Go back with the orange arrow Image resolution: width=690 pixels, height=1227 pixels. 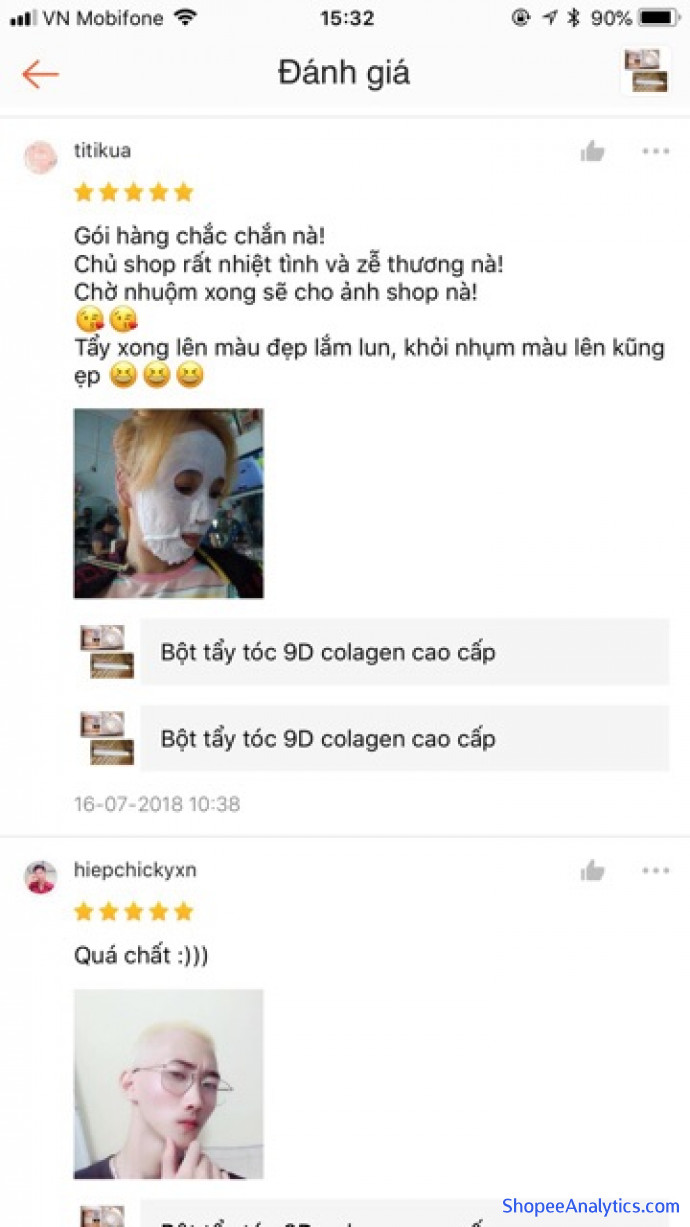pos(40,74)
